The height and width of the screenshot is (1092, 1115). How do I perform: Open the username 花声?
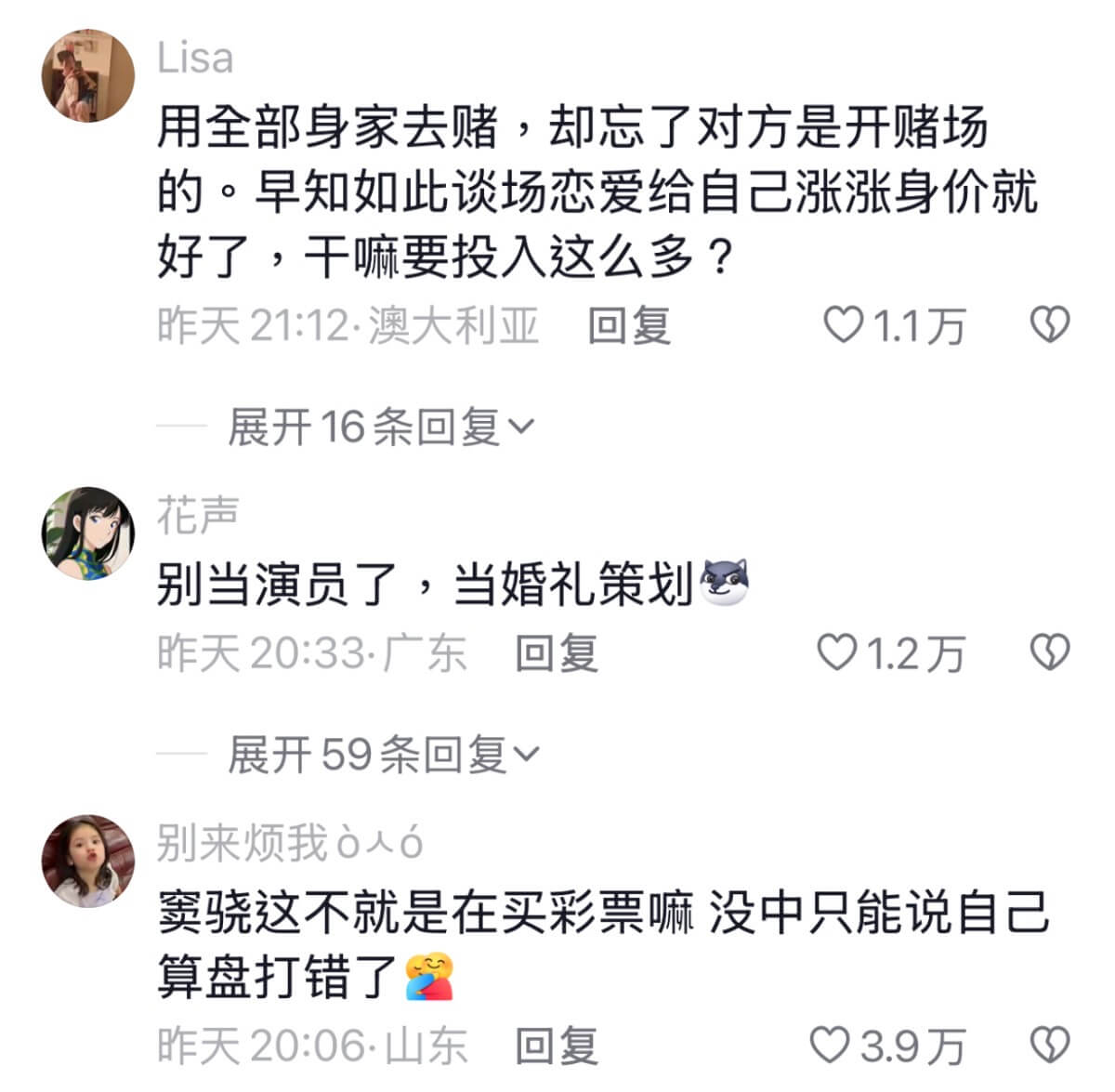pos(198,516)
